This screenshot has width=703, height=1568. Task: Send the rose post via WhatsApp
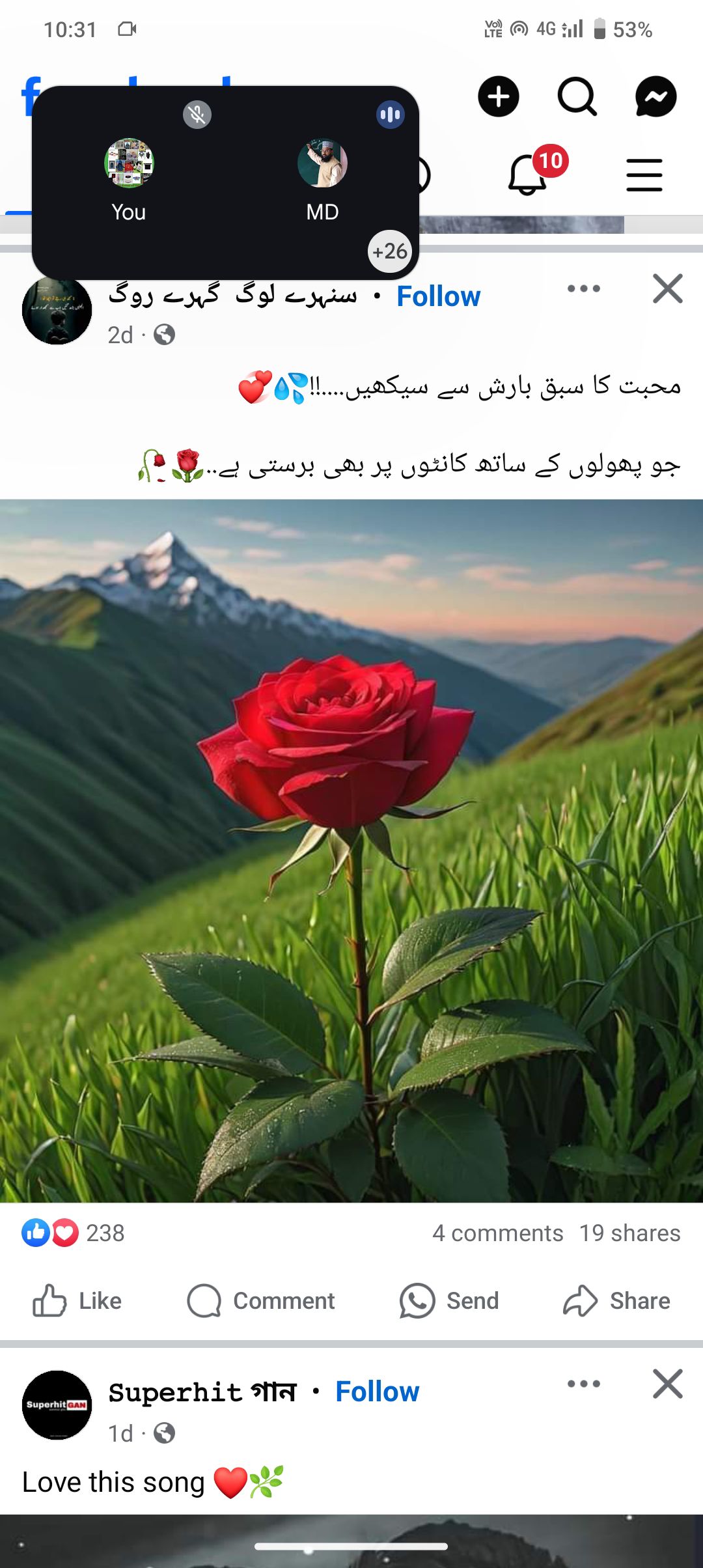pos(449,1300)
